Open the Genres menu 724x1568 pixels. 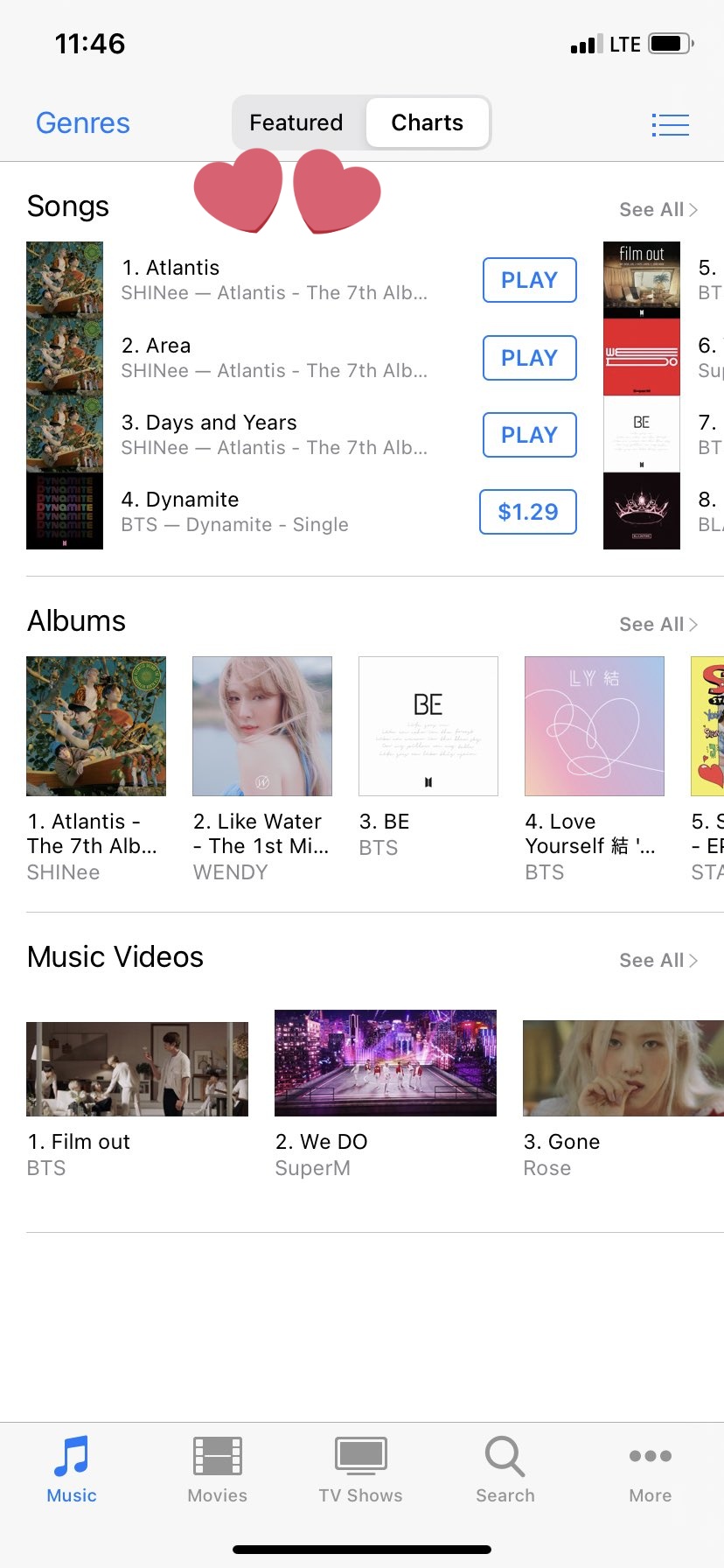coord(82,123)
